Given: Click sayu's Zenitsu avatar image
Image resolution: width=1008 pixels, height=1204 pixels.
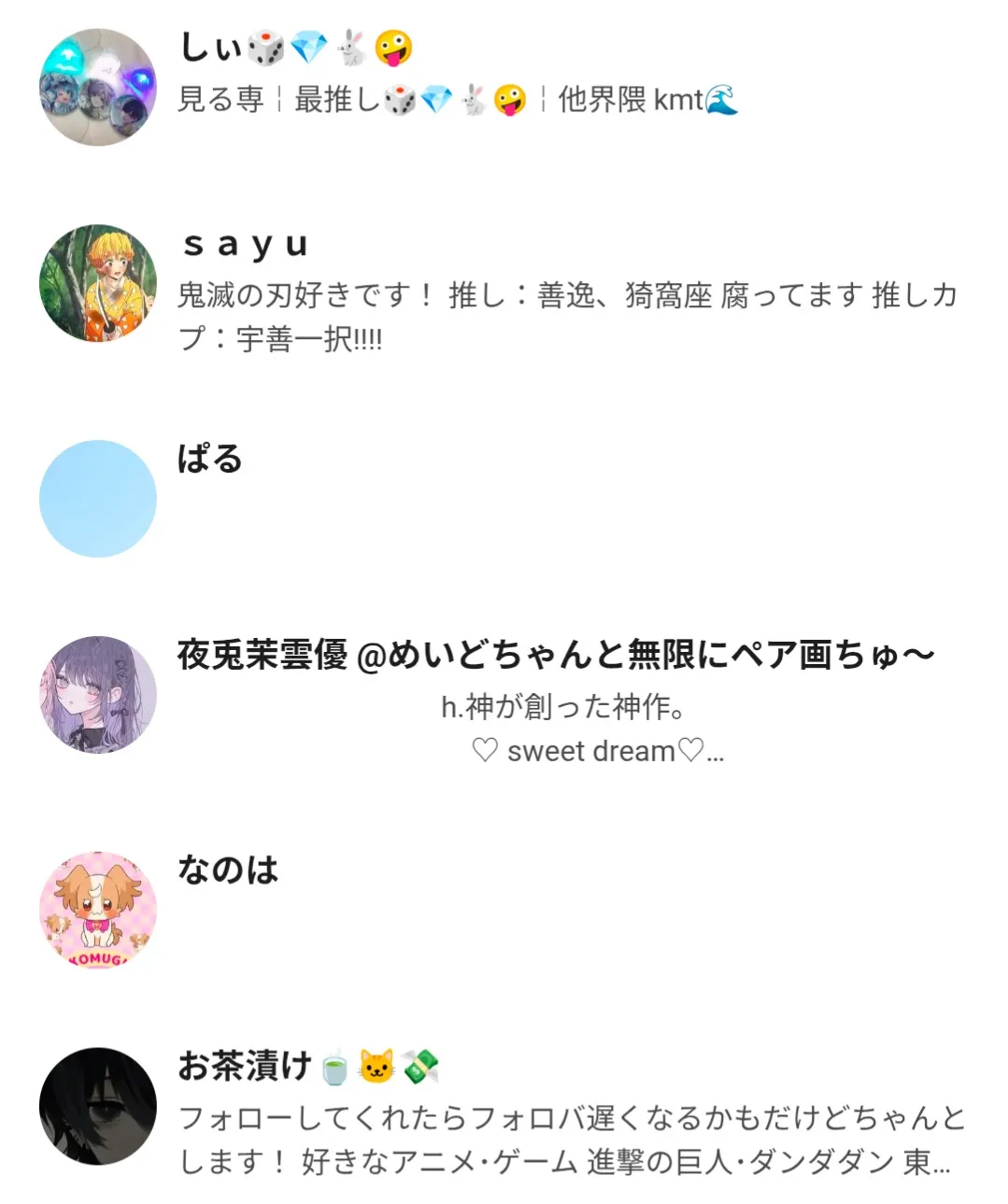Looking at the screenshot, I should [x=97, y=285].
